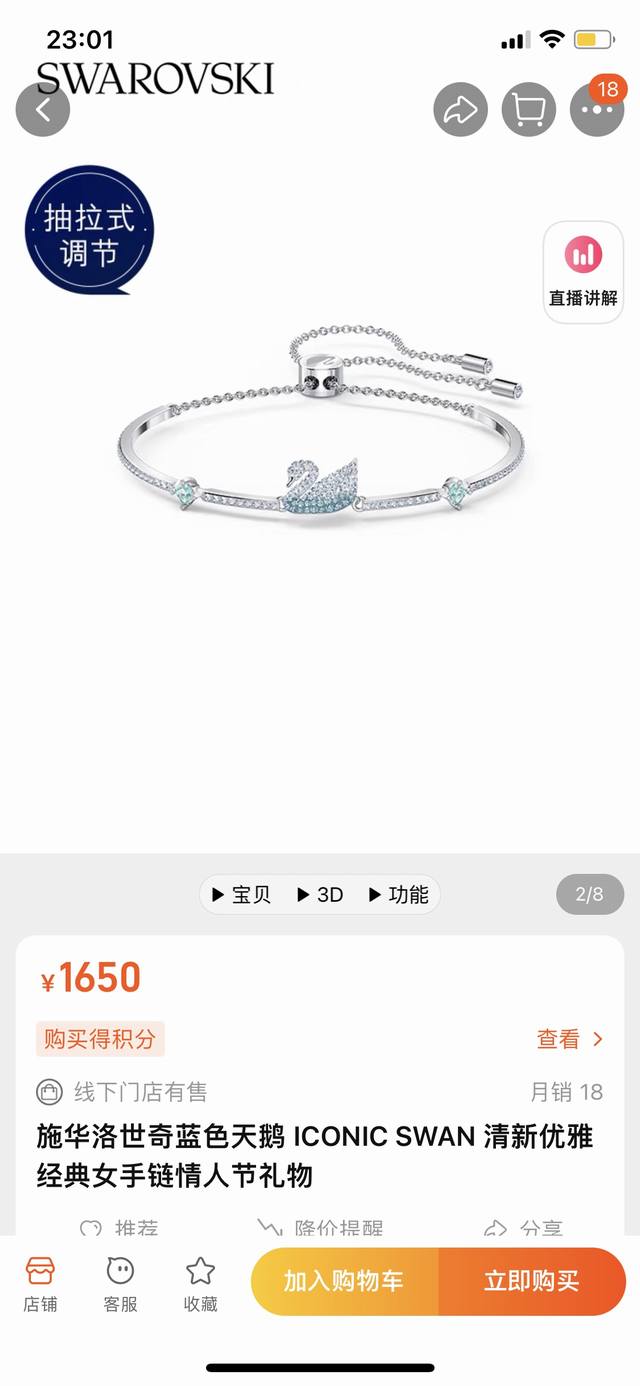Open the more options menu
The image size is (640, 1386).
pyautogui.click(x=597, y=110)
